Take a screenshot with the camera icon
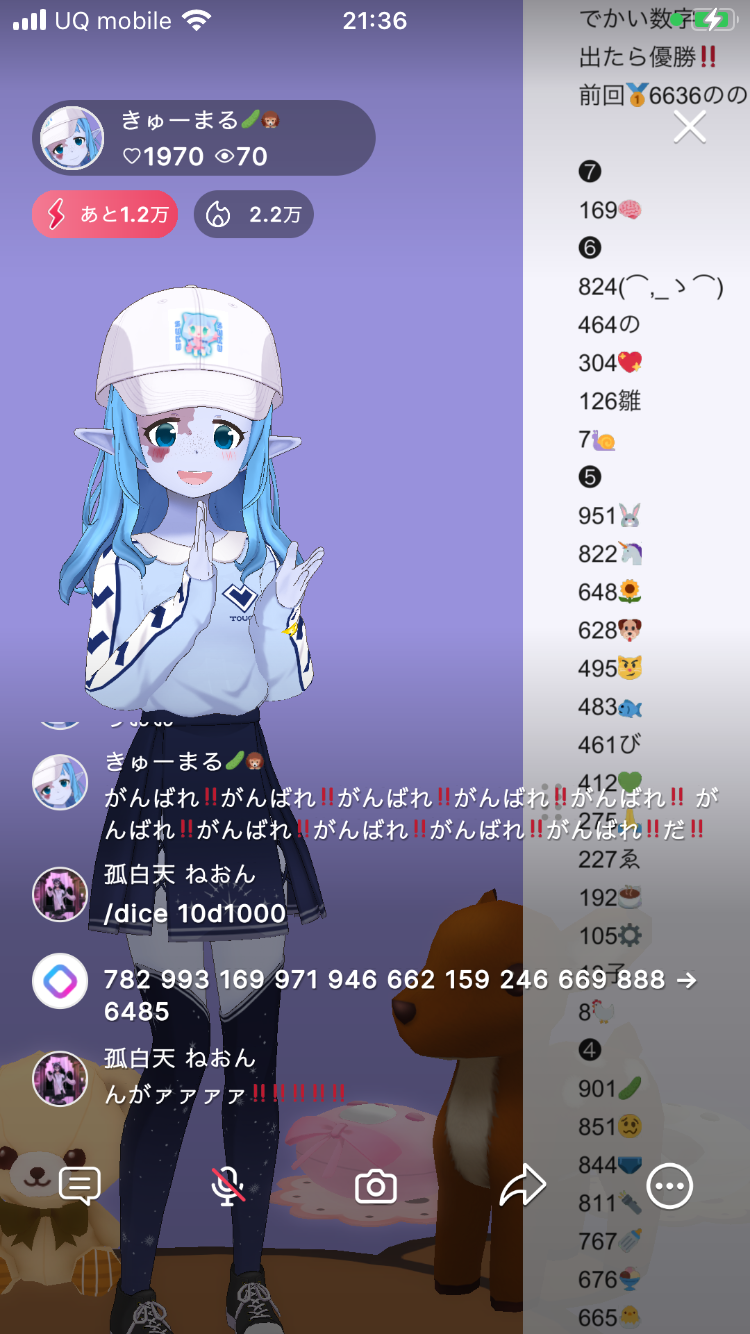Screen dimensions: 750x1334 click(376, 1187)
